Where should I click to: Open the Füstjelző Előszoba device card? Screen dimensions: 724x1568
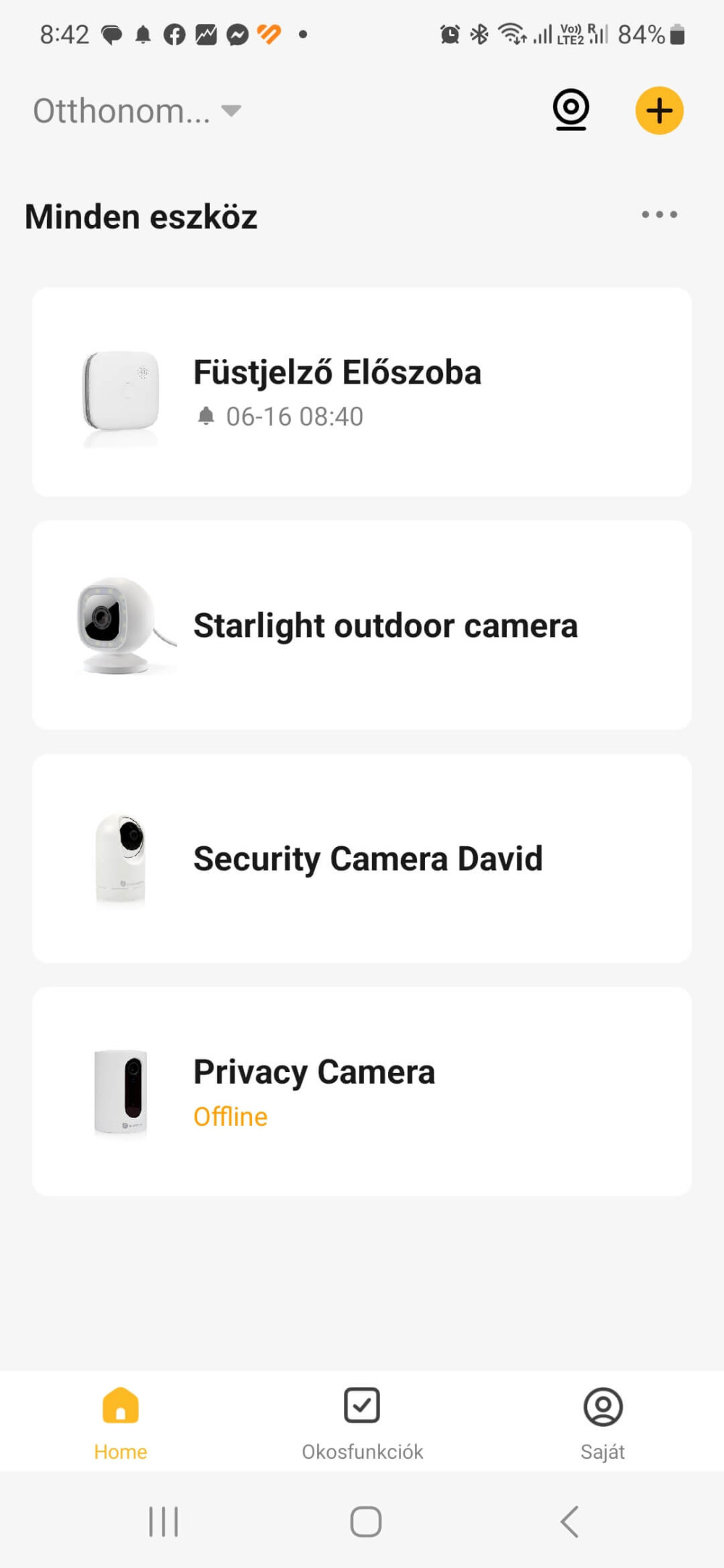(361, 392)
